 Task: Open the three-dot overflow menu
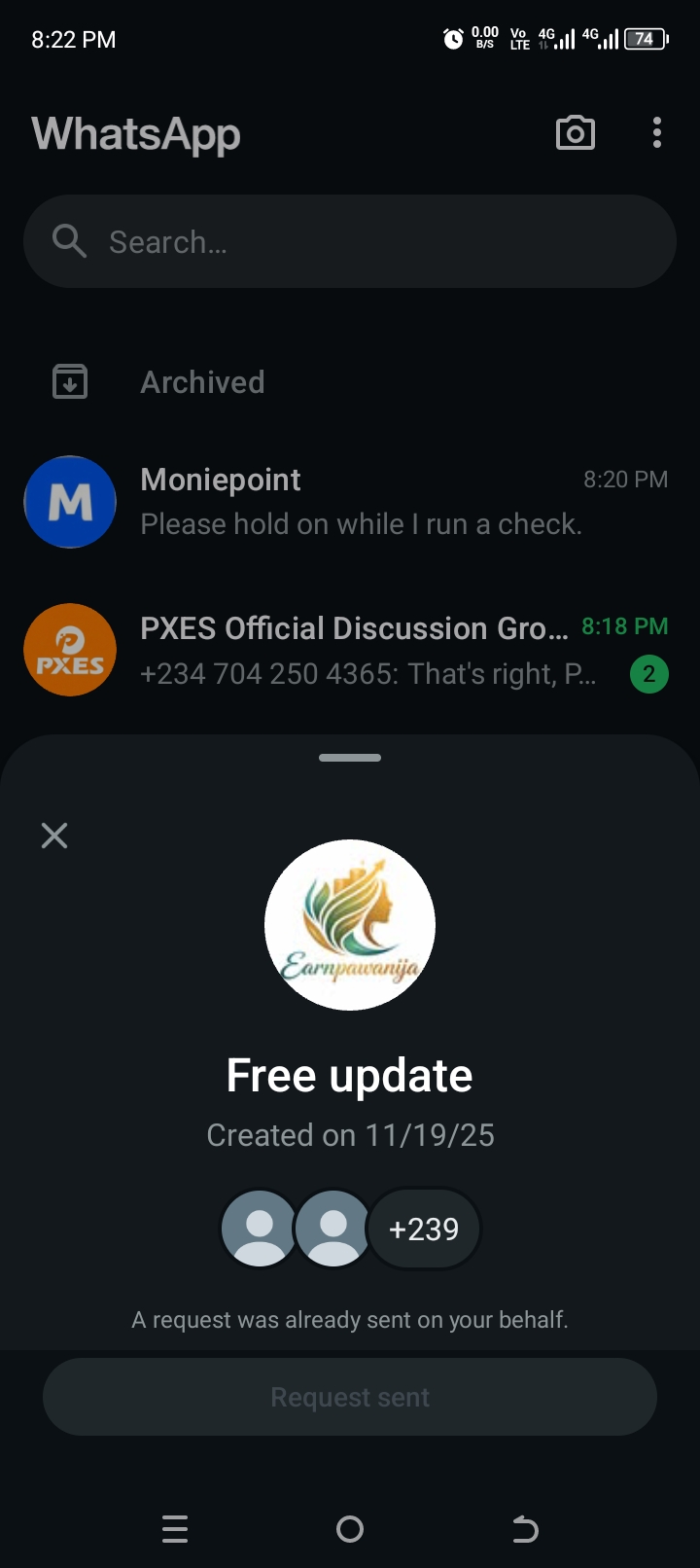pos(657,133)
